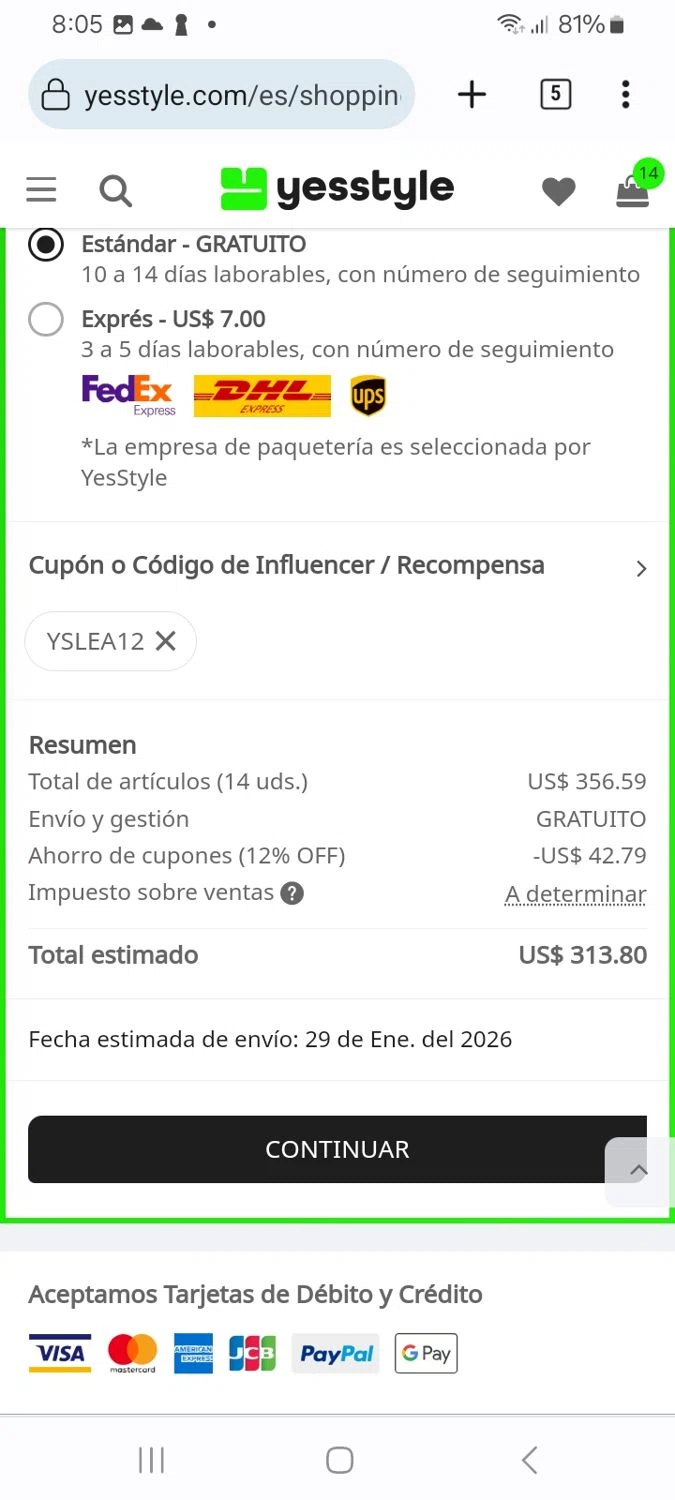
Task: Remove the YSLEA12 coupon
Action: point(166,641)
